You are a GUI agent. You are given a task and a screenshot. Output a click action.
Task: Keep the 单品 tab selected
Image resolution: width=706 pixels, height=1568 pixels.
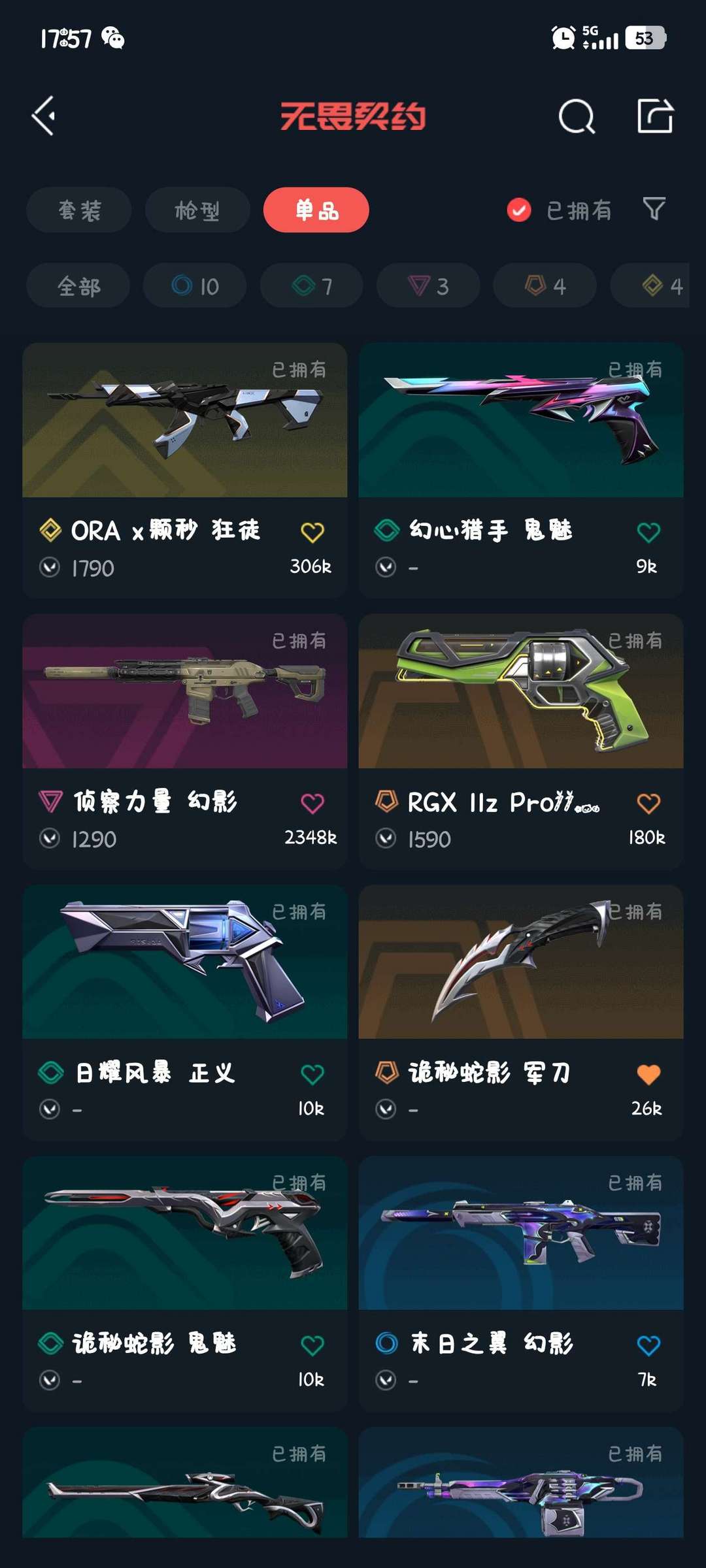click(x=316, y=210)
